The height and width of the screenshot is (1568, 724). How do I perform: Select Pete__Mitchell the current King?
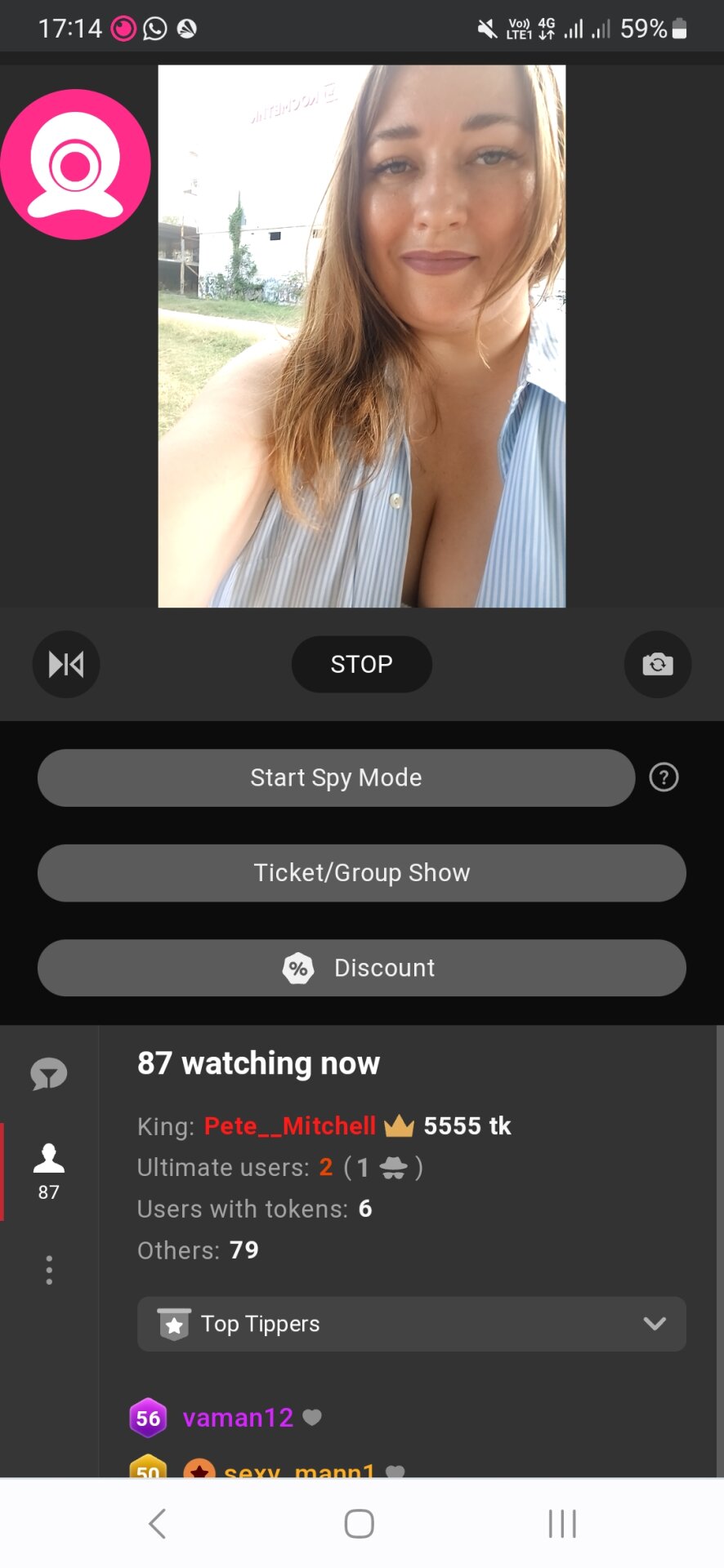(x=289, y=1125)
